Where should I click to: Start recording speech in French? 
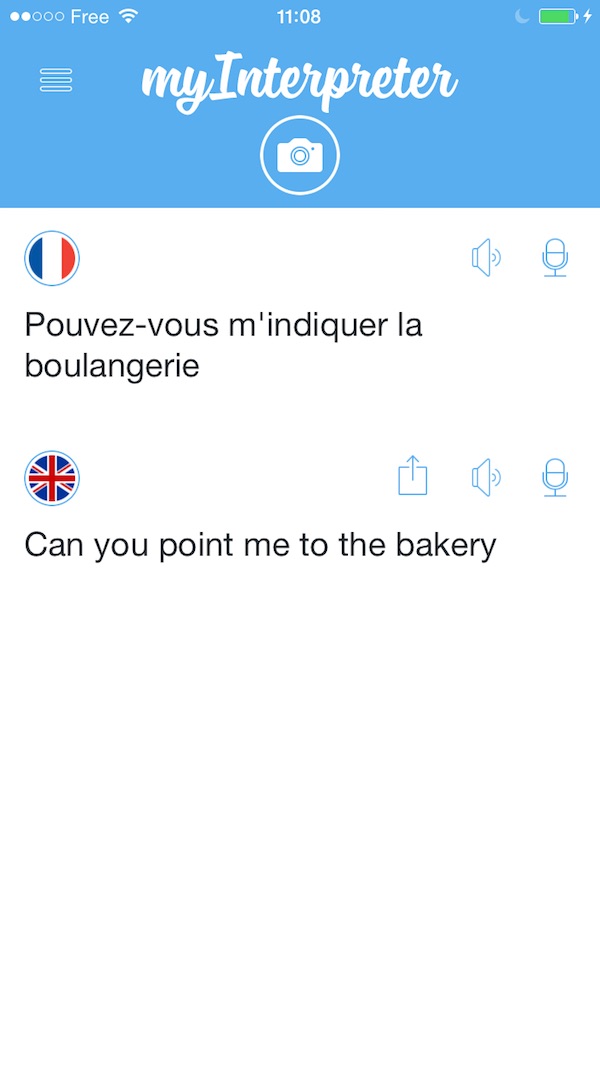click(555, 258)
